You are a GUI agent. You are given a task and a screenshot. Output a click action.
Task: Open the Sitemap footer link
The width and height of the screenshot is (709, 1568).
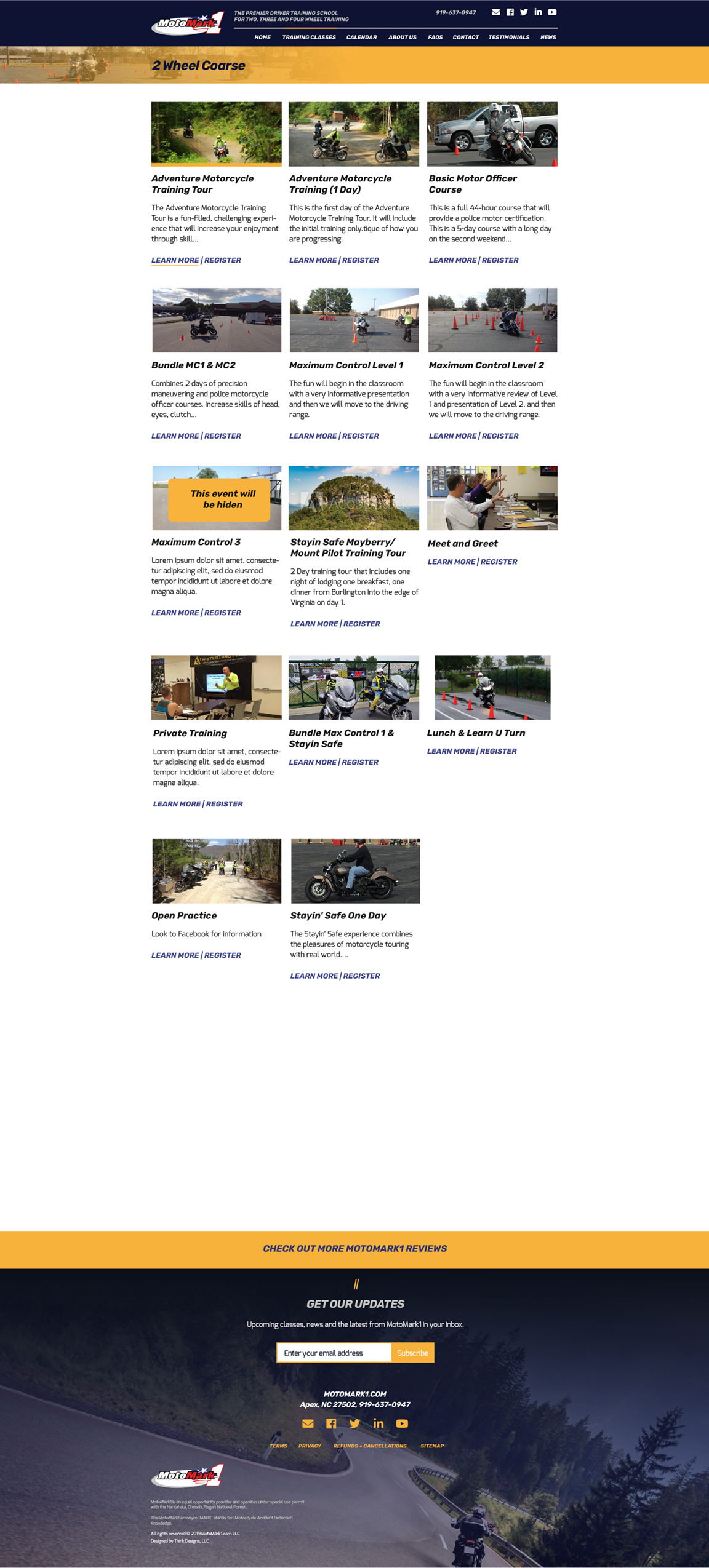point(432,1446)
